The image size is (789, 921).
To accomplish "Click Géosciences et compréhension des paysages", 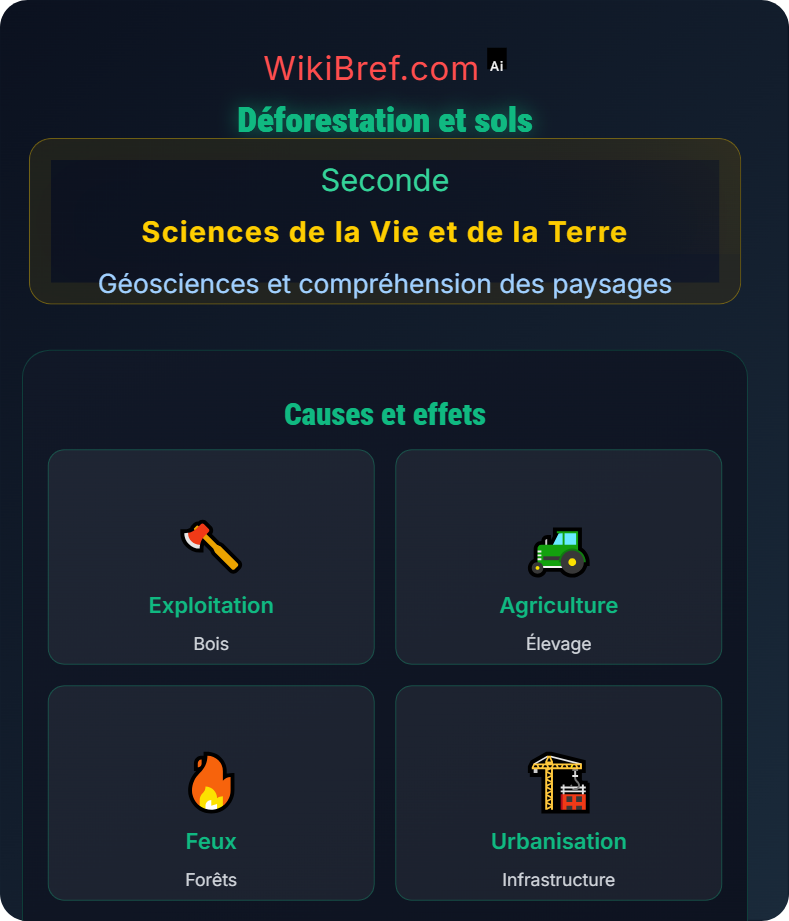I will 386,284.
